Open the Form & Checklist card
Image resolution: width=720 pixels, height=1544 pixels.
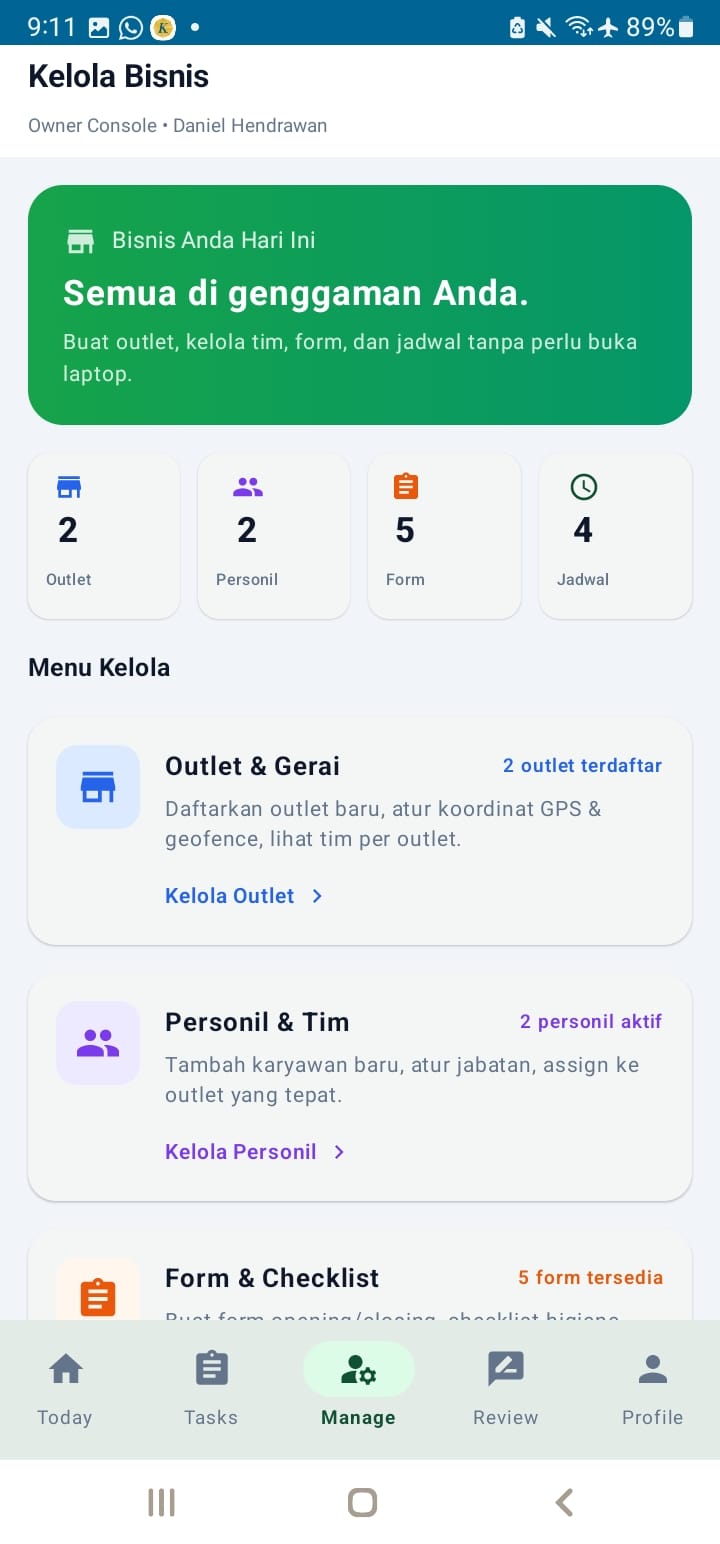[x=360, y=1277]
